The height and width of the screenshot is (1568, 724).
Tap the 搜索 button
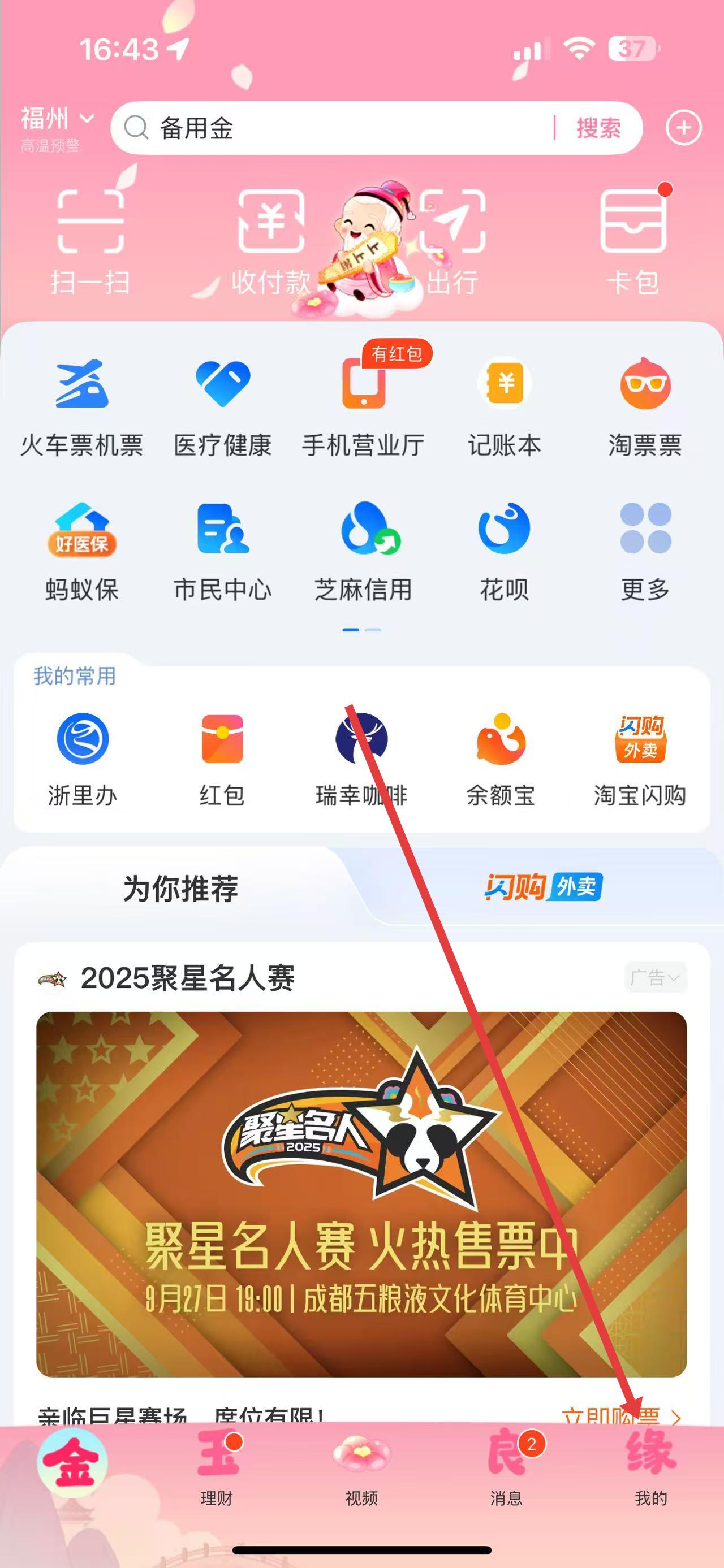click(x=598, y=128)
